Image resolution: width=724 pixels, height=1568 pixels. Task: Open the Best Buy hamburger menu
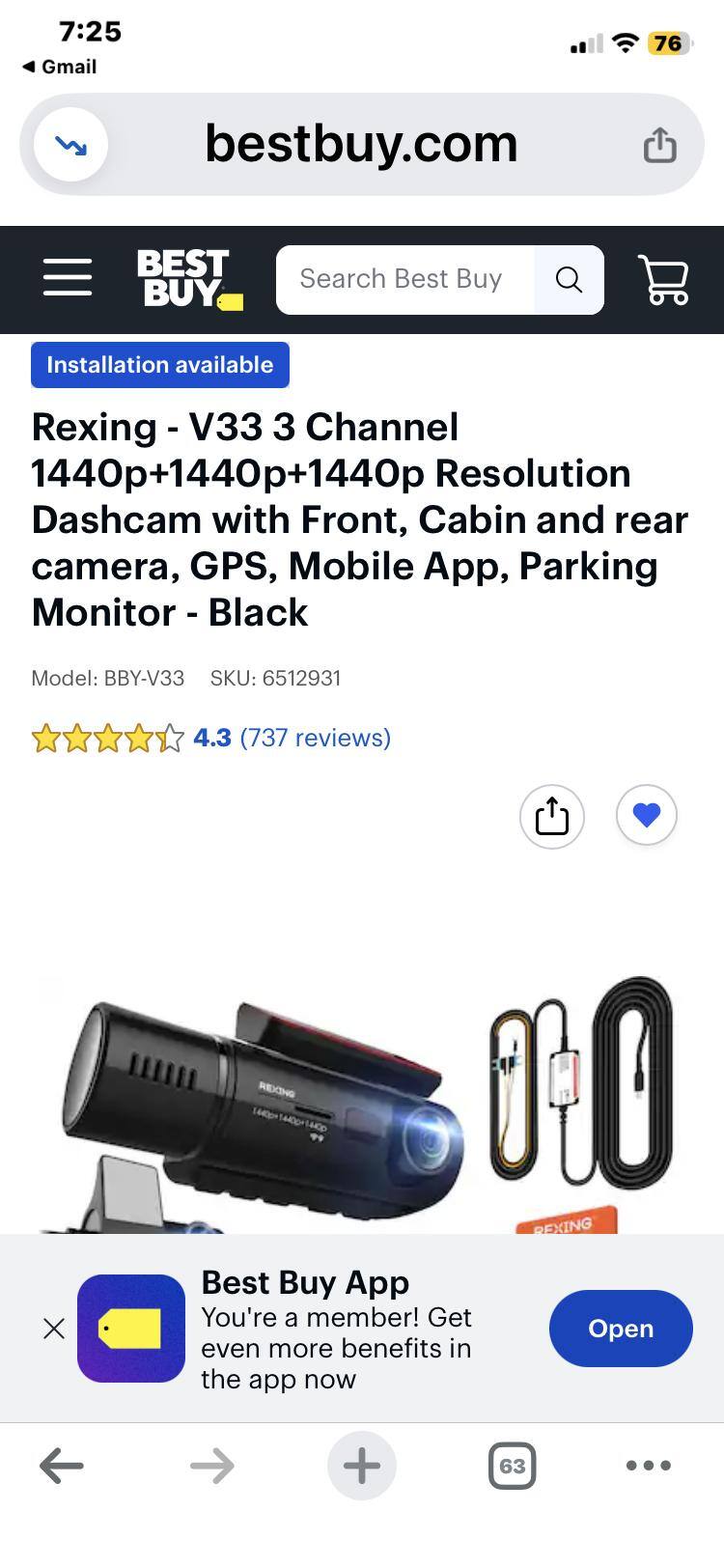[68, 278]
